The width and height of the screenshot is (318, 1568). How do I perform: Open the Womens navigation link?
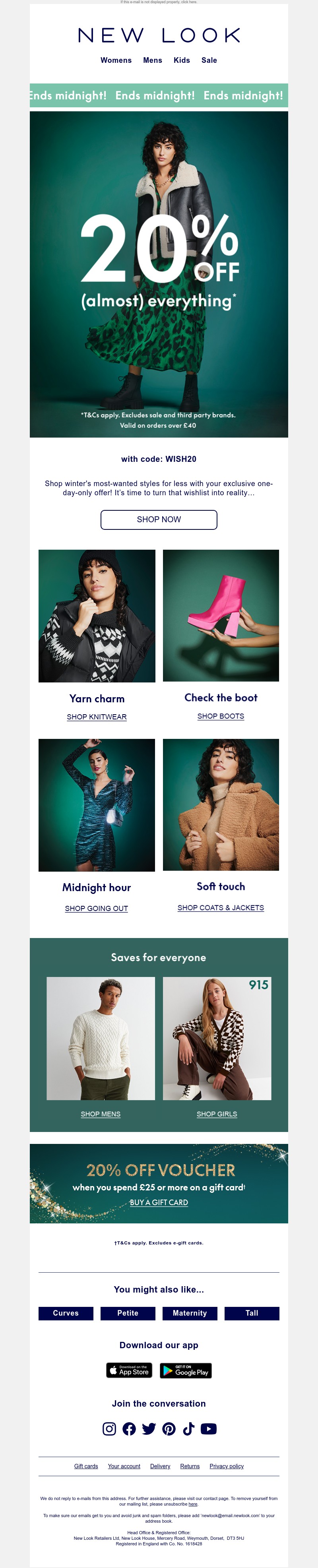[x=116, y=60]
